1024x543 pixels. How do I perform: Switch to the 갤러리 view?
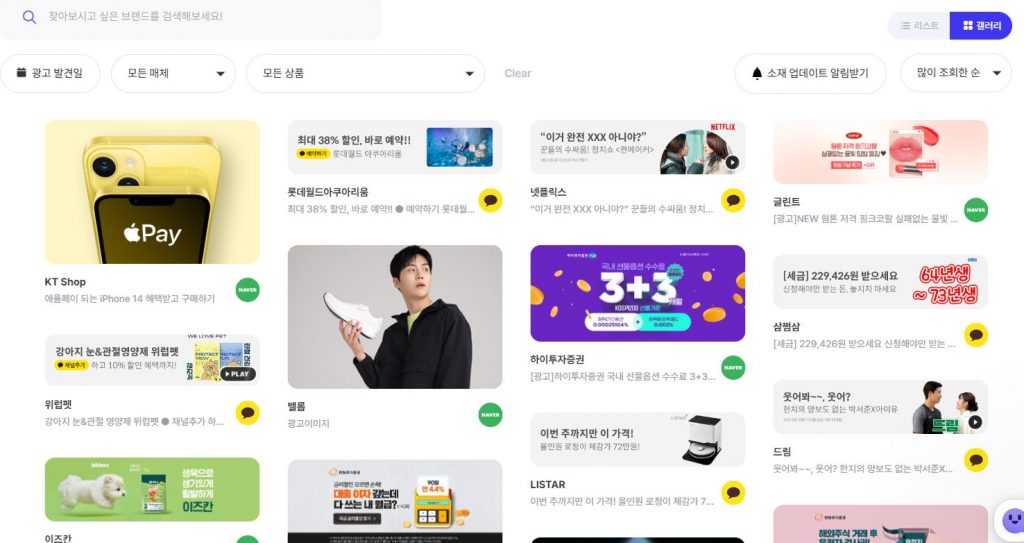pyautogui.click(x=981, y=26)
